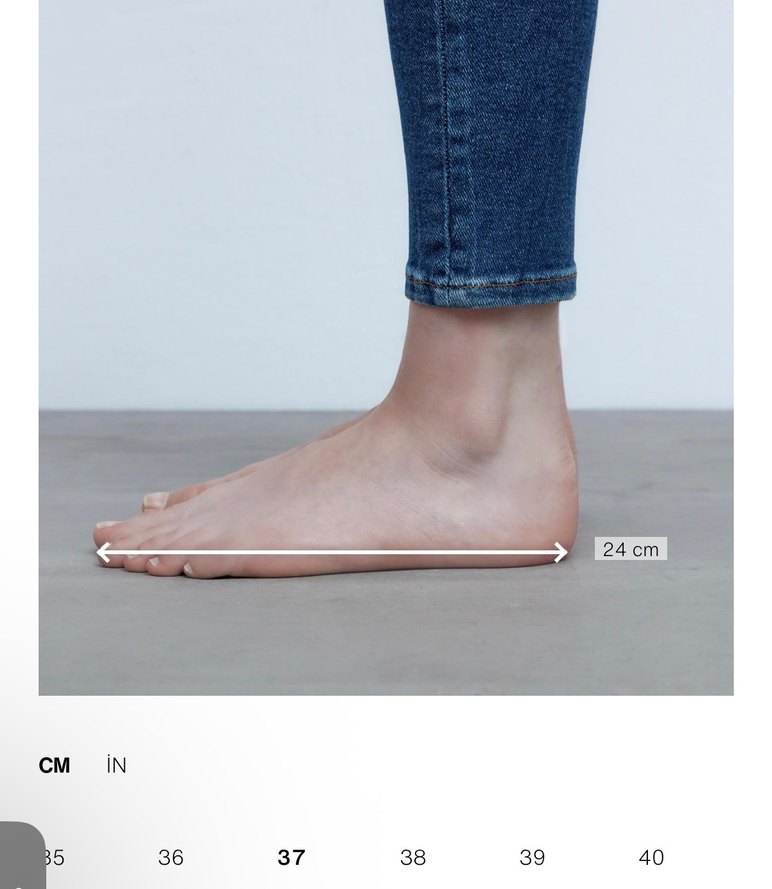Select the CM unit tab
The image size is (772, 889).
pyautogui.click(x=56, y=765)
